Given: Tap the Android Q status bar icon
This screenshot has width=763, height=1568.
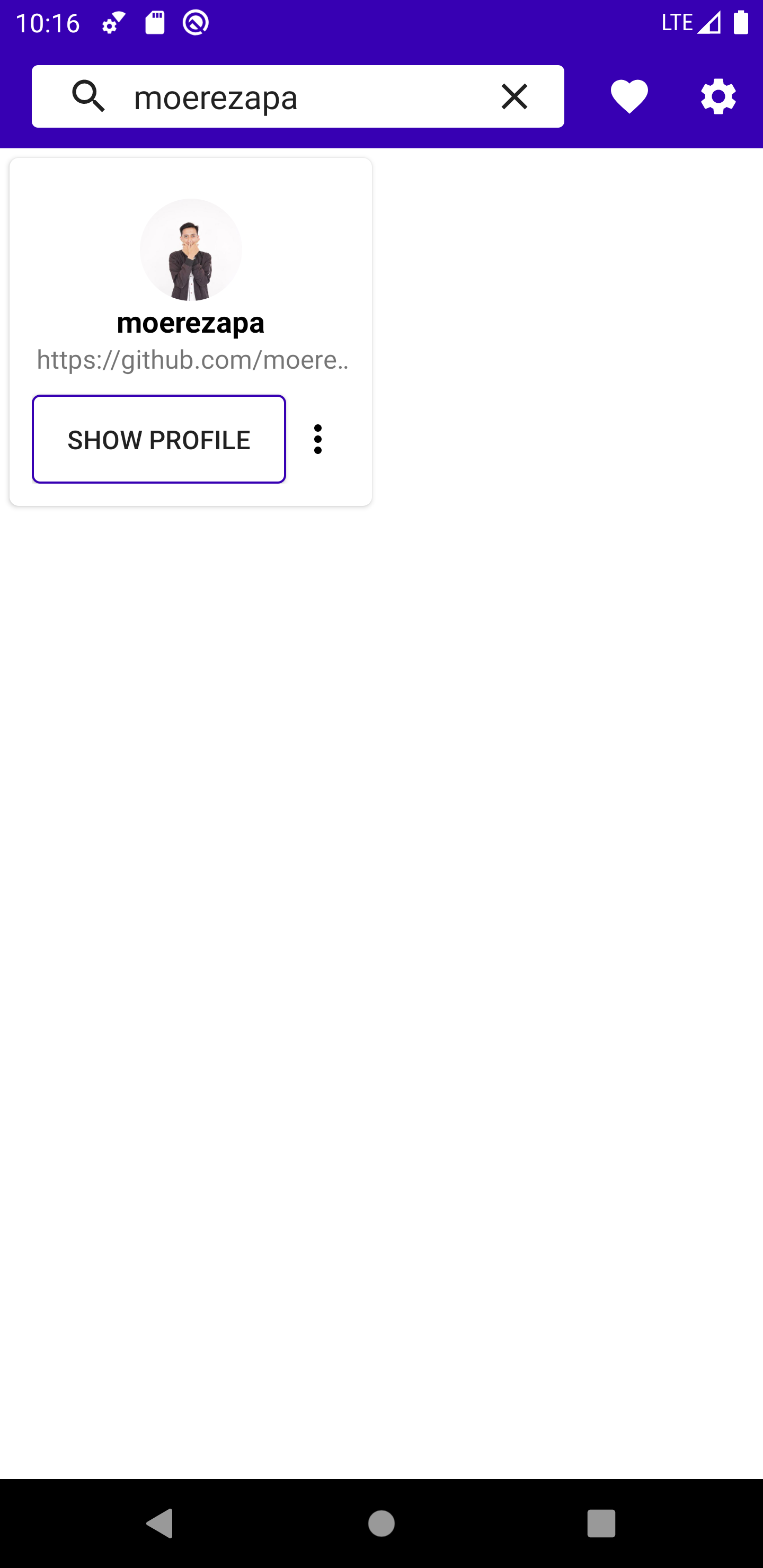Looking at the screenshot, I should (196, 23).
